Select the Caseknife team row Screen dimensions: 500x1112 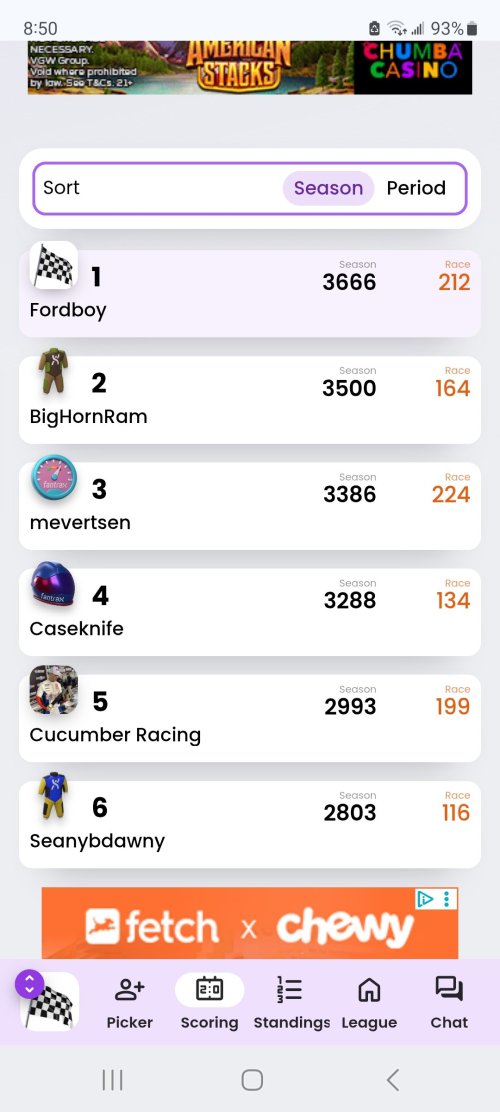click(250, 611)
